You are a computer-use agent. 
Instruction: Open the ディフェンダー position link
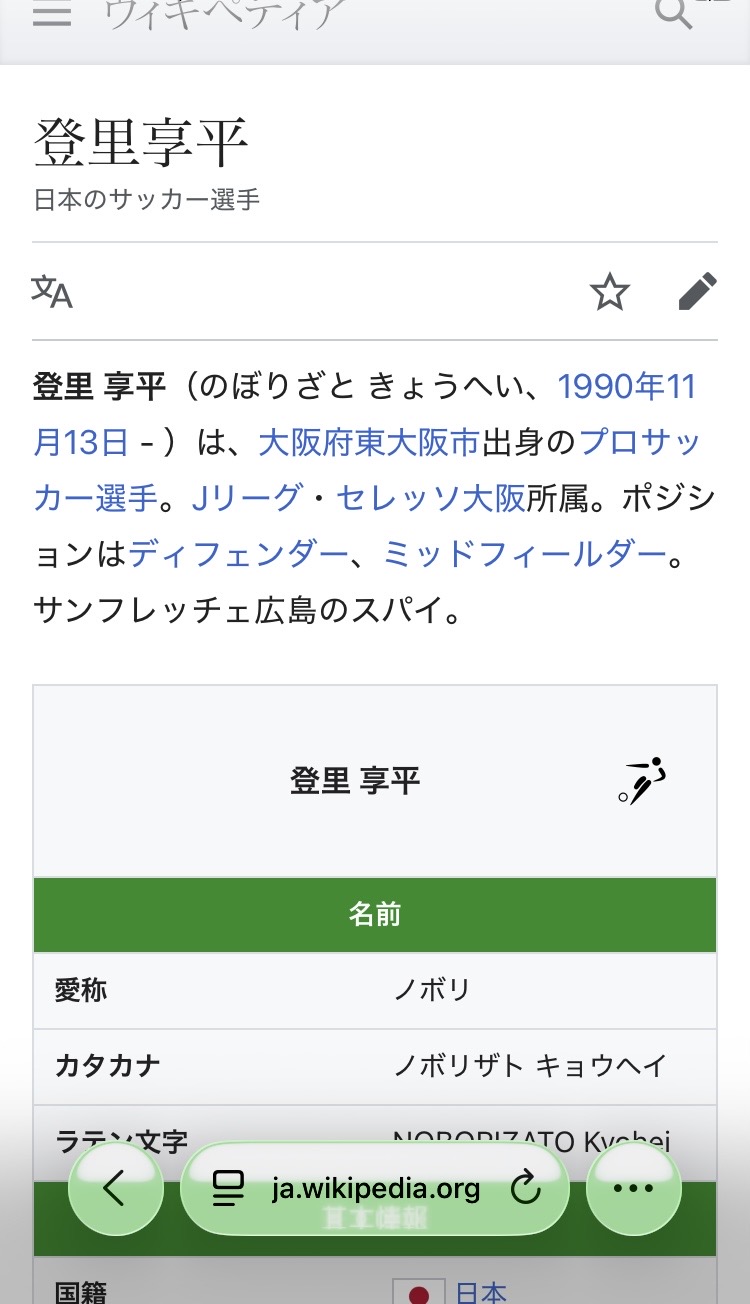point(238,553)
